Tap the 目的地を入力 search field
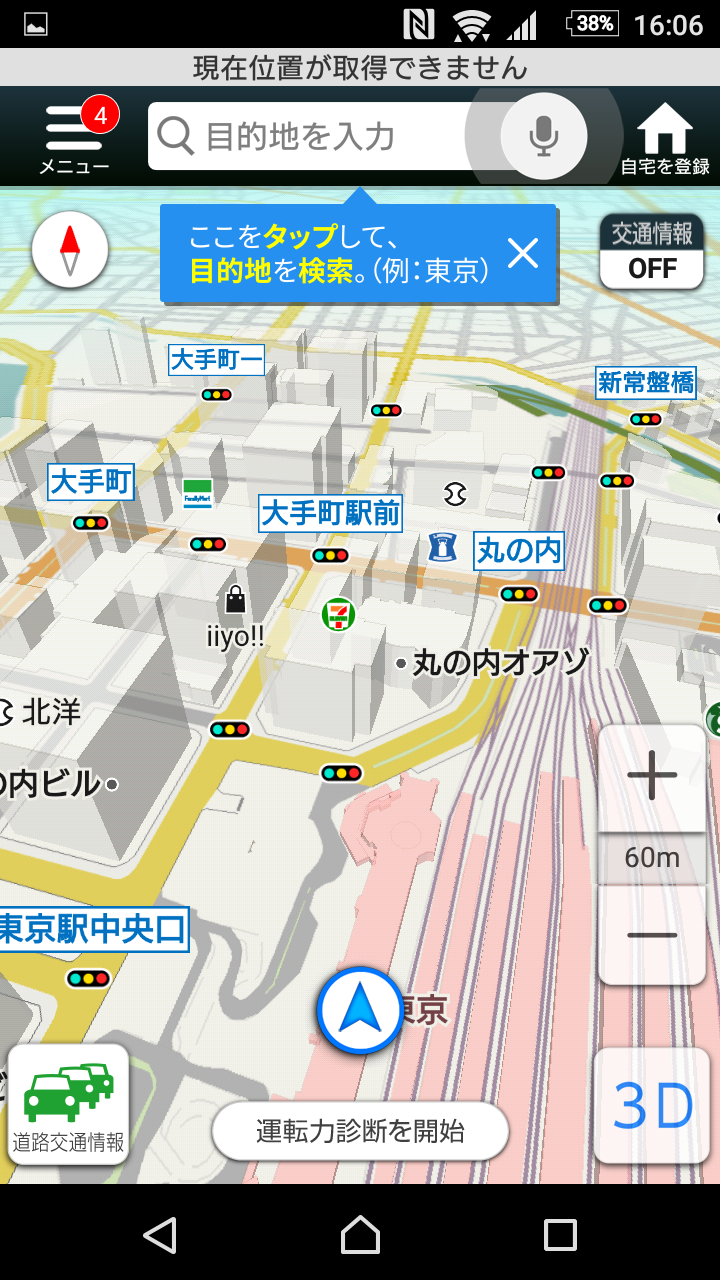 point(310,136)
